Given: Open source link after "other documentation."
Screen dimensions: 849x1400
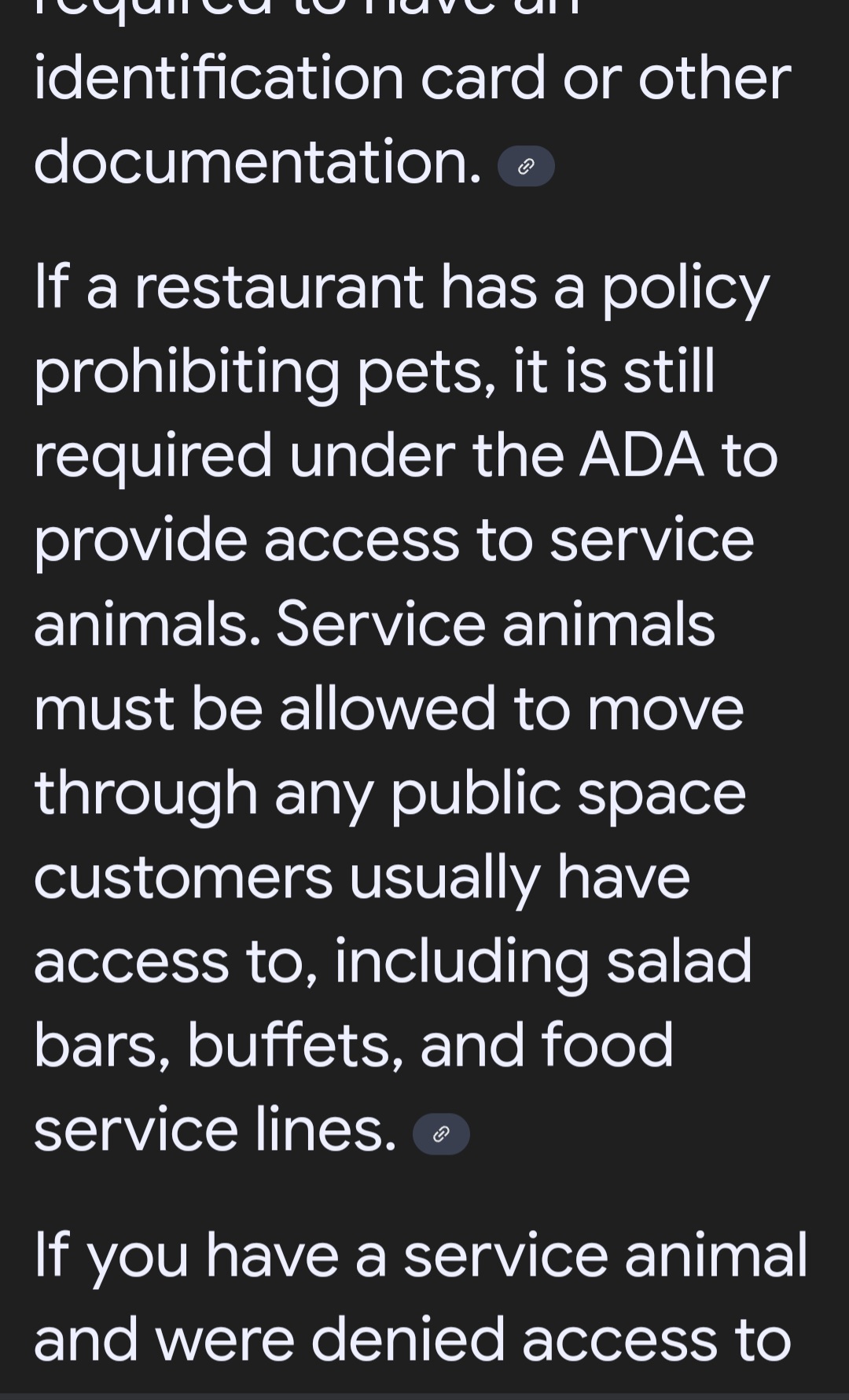Looking at the screenshot, I should click(x=526, y=167).
